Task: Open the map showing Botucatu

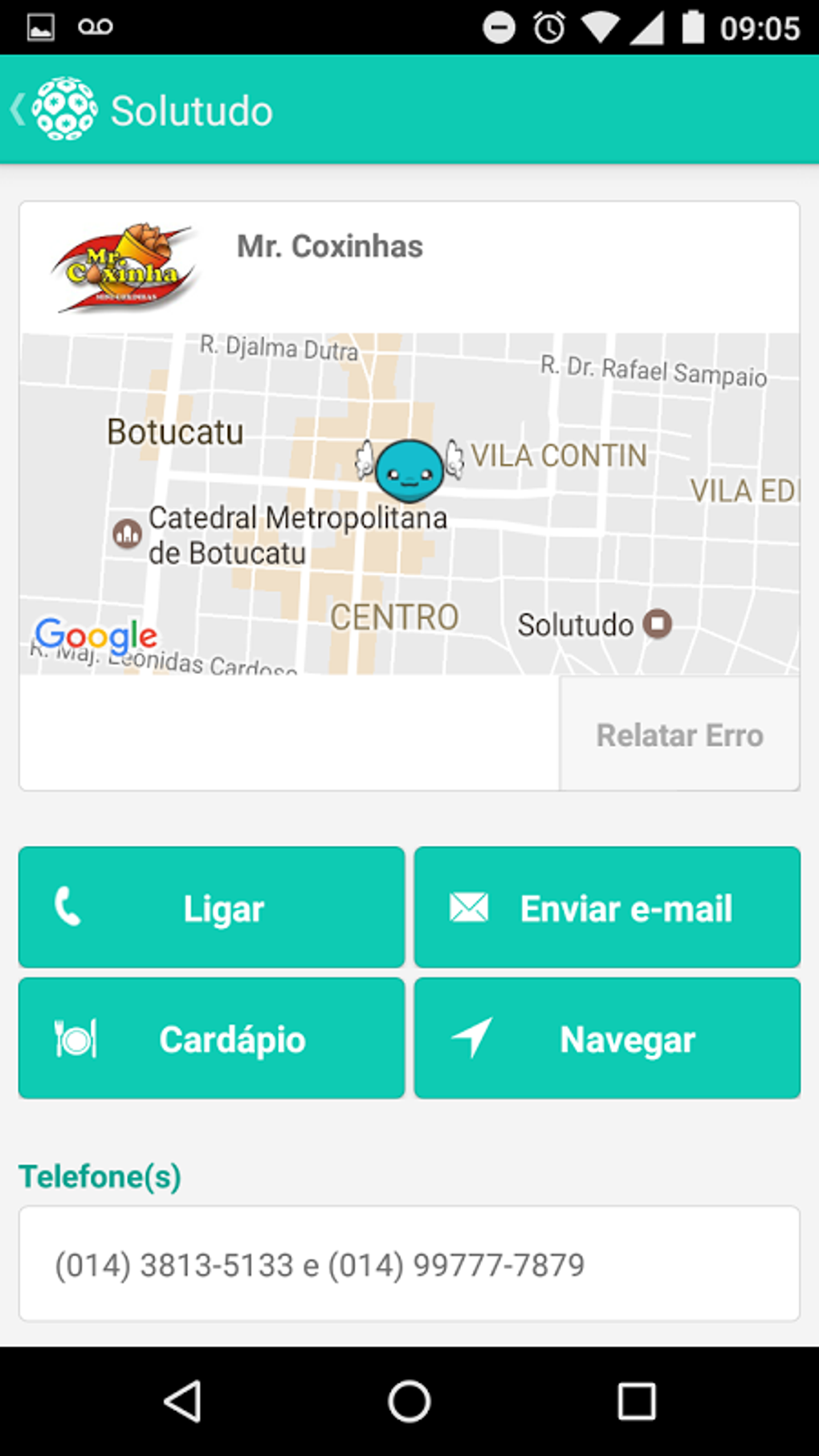Action: (409, 504)
